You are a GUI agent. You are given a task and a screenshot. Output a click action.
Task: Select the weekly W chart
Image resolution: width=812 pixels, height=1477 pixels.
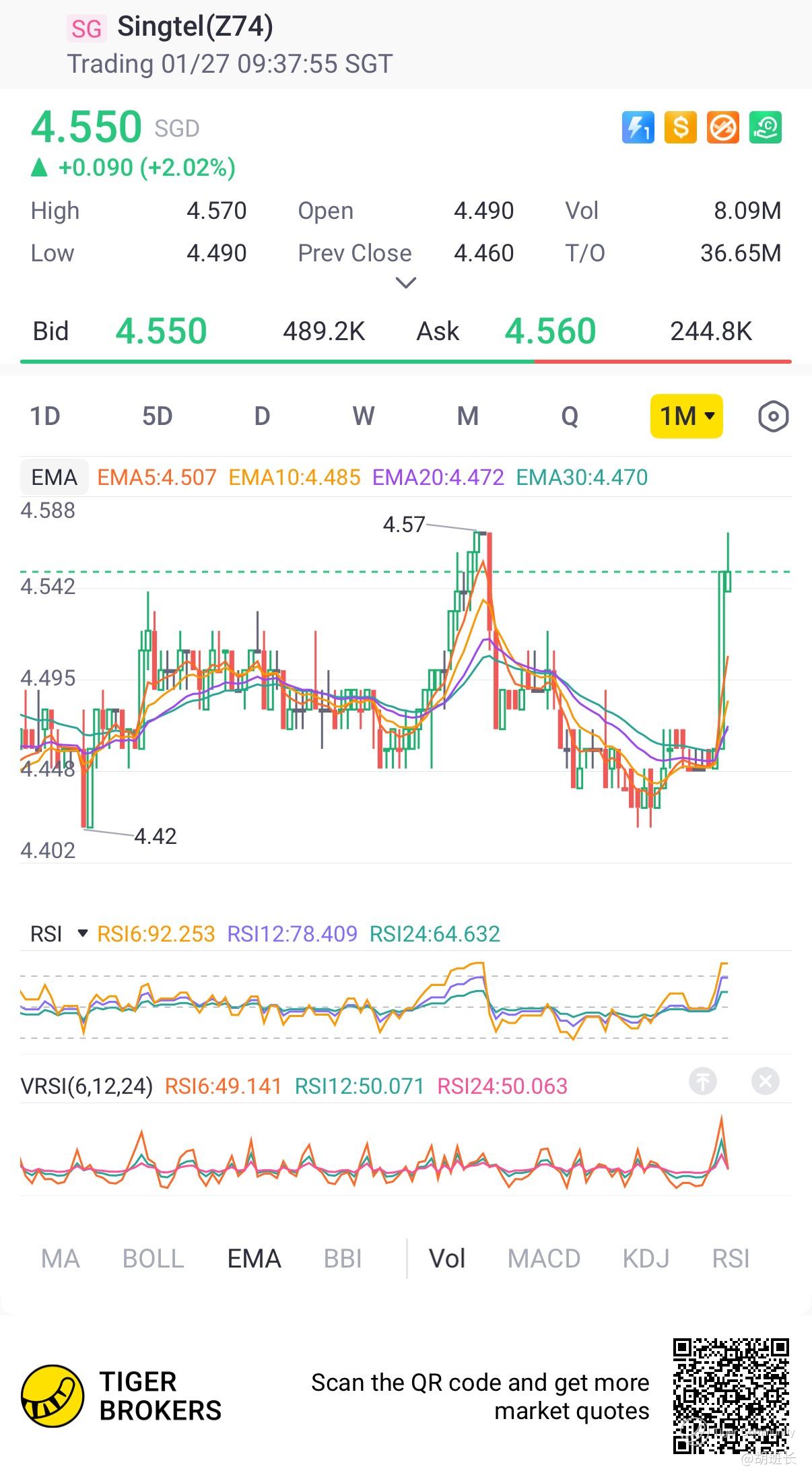tap(364, 416)
